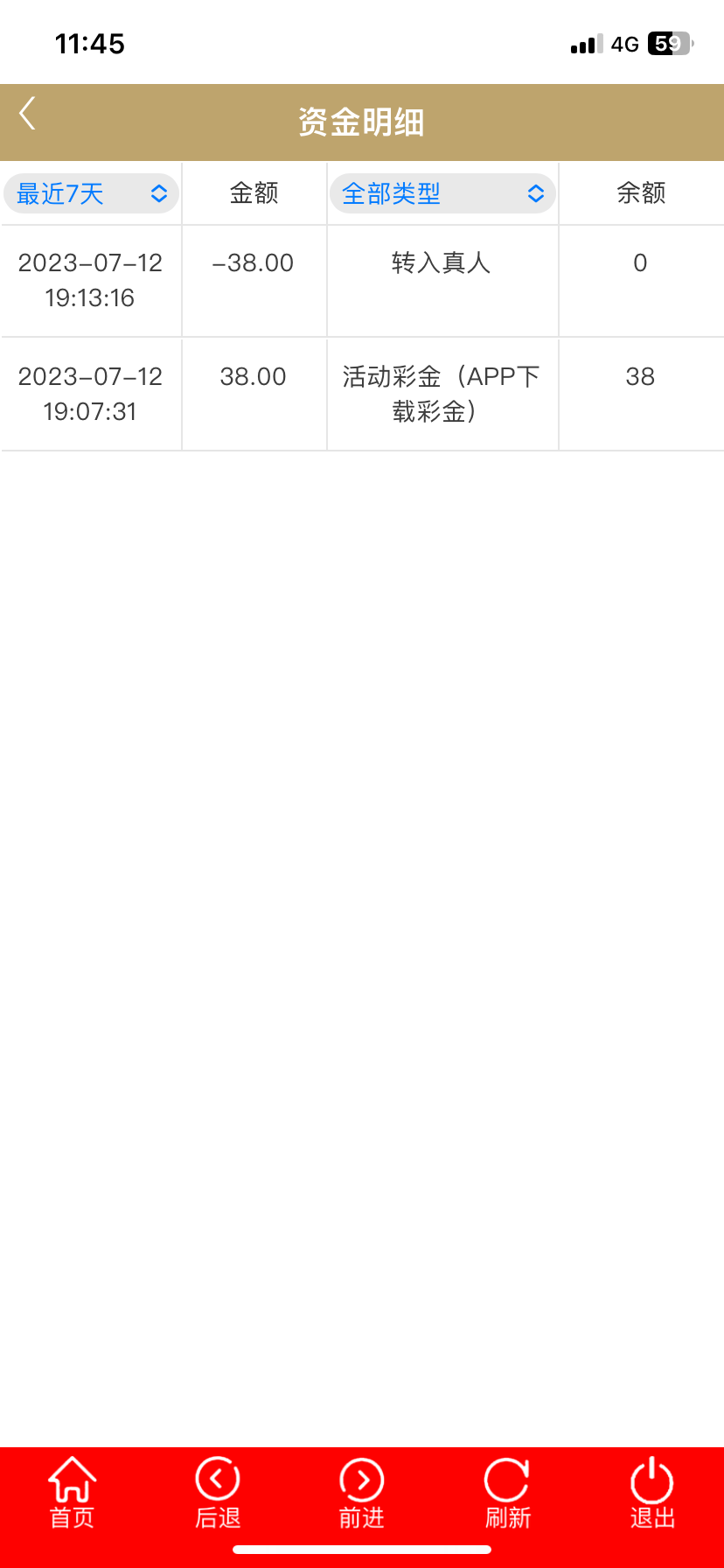The image size is (724, 1568).
Task: Reload the page with 刷新
Action: 507,1493
